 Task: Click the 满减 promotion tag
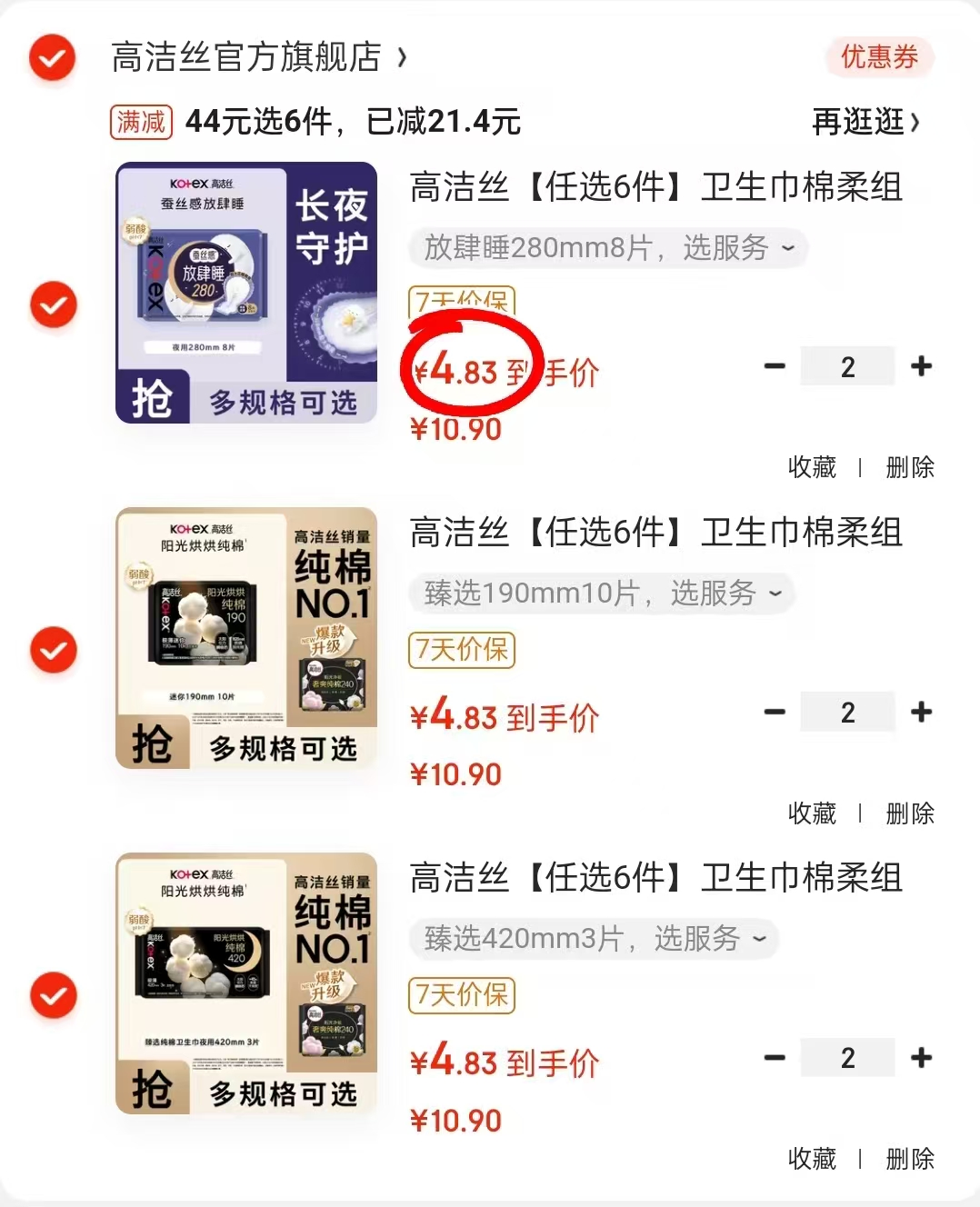pyautogui.click(x=141, y=122)
